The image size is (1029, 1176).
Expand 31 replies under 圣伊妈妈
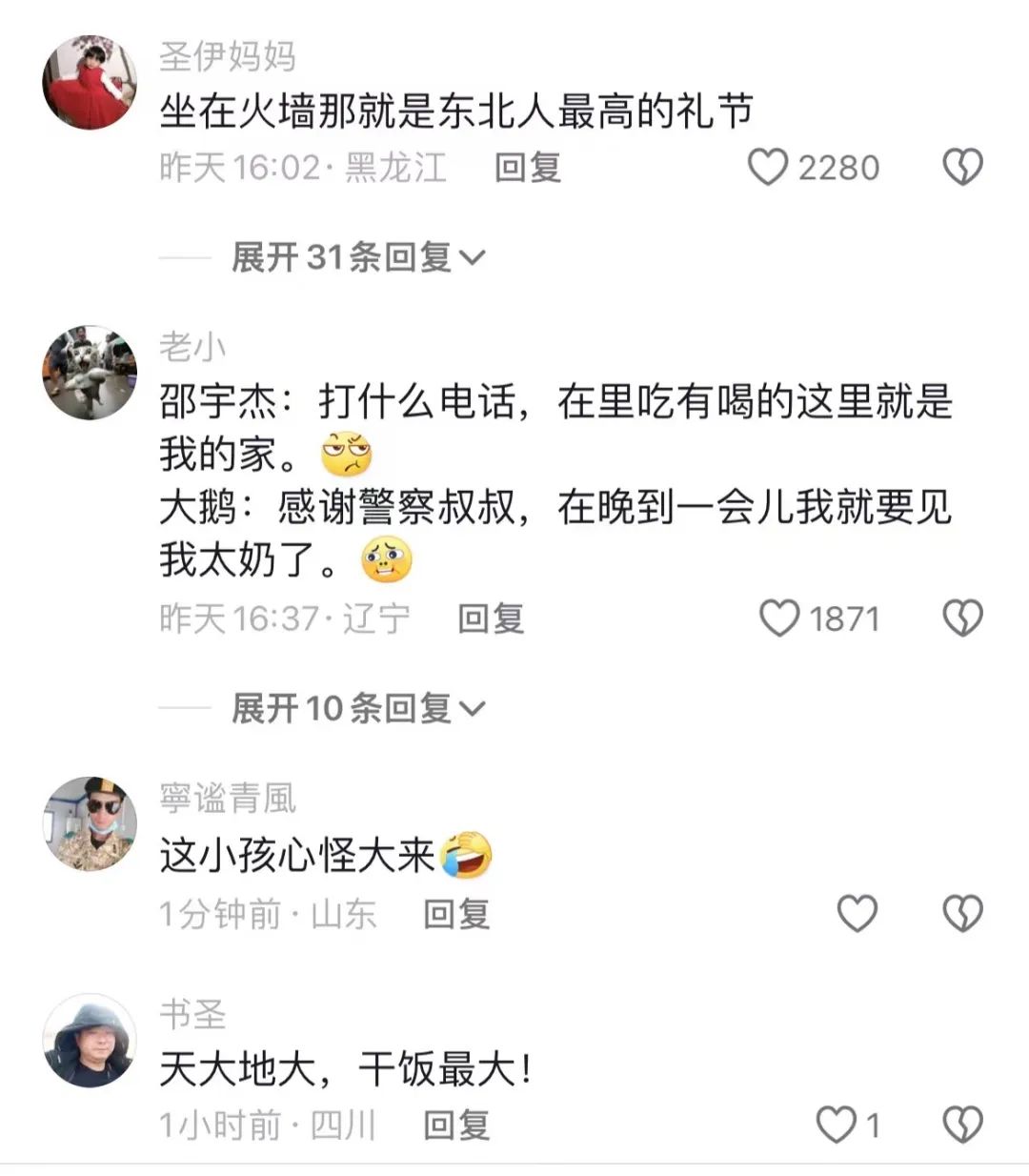357,256
